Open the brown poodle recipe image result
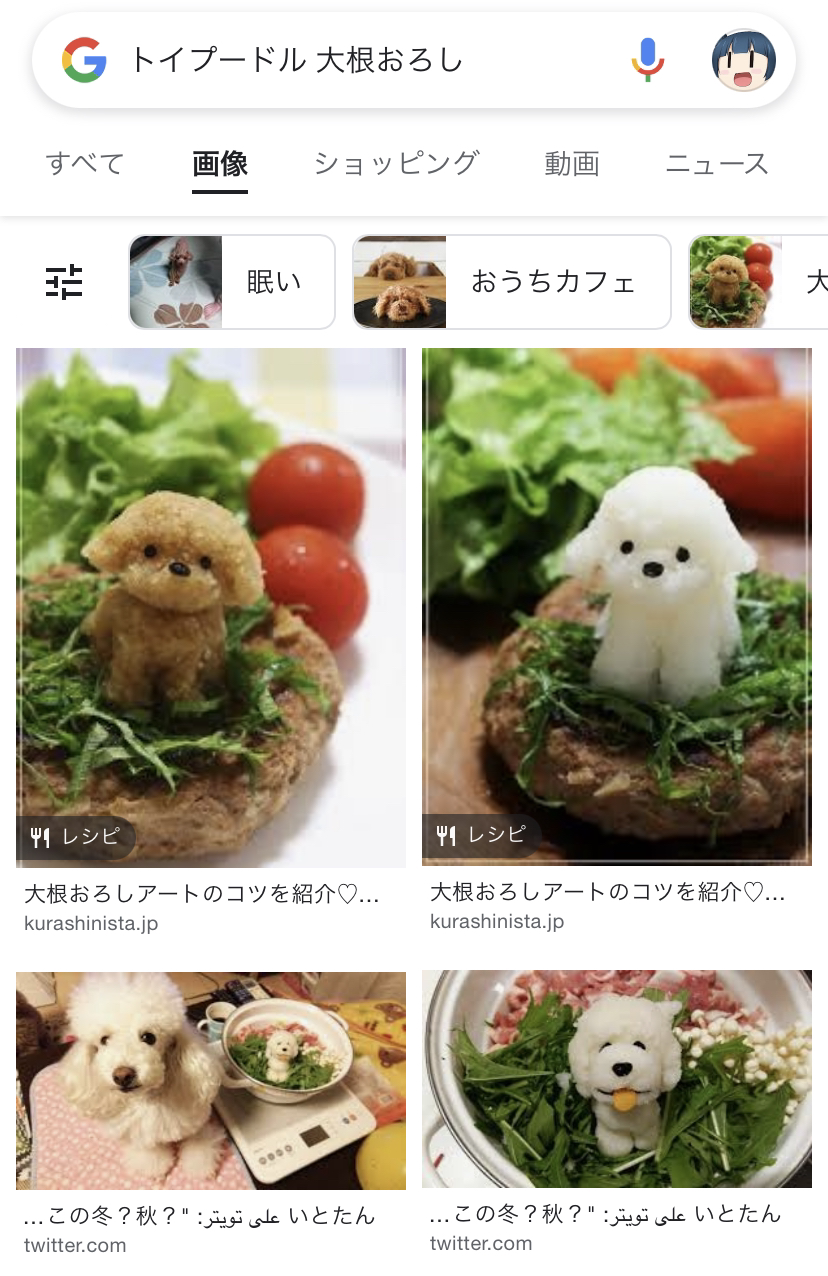The width and height of the screenshot is (828, 1276). point(211,607)
